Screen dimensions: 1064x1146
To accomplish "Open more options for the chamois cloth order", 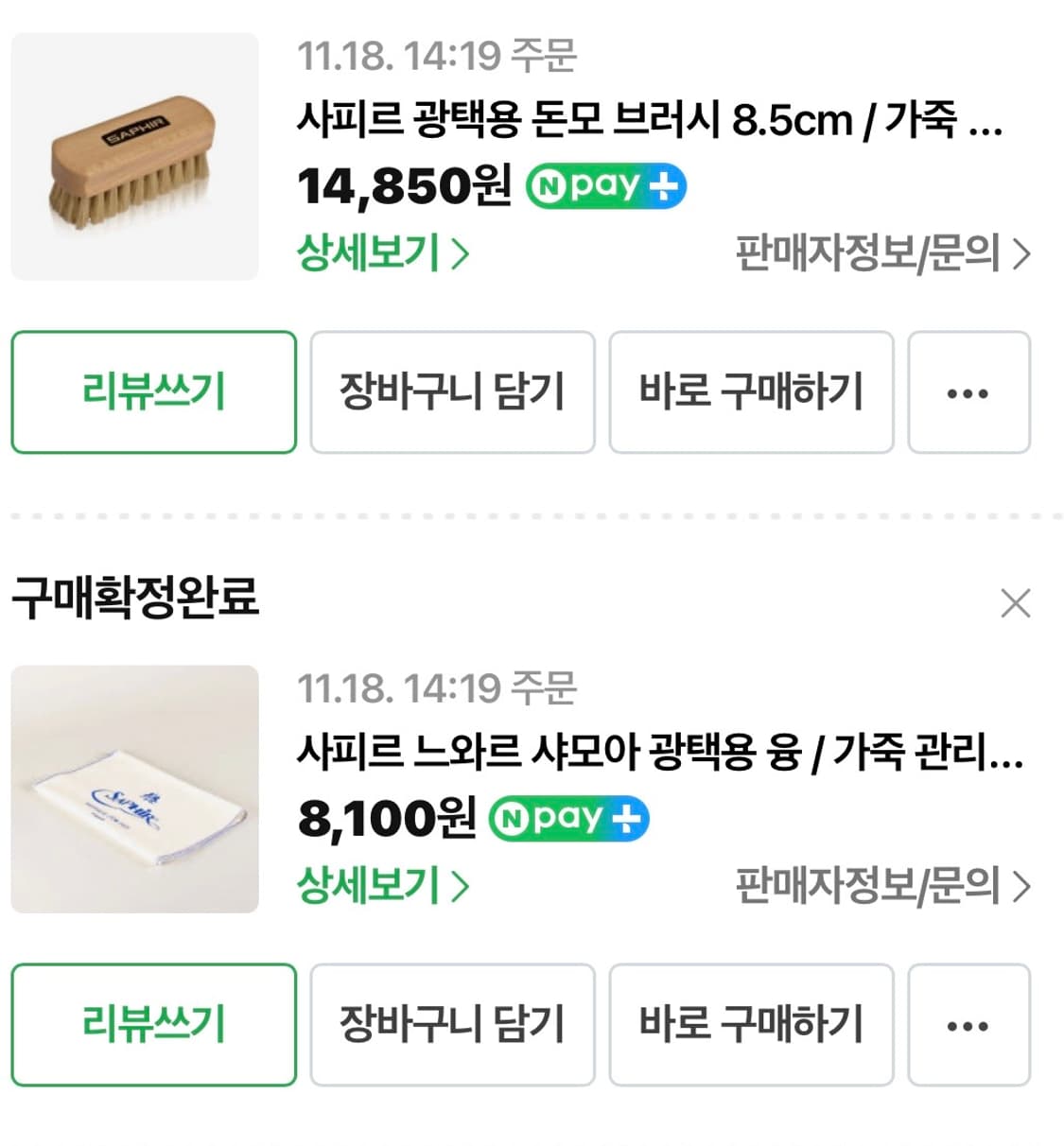I will [968, 1025].
